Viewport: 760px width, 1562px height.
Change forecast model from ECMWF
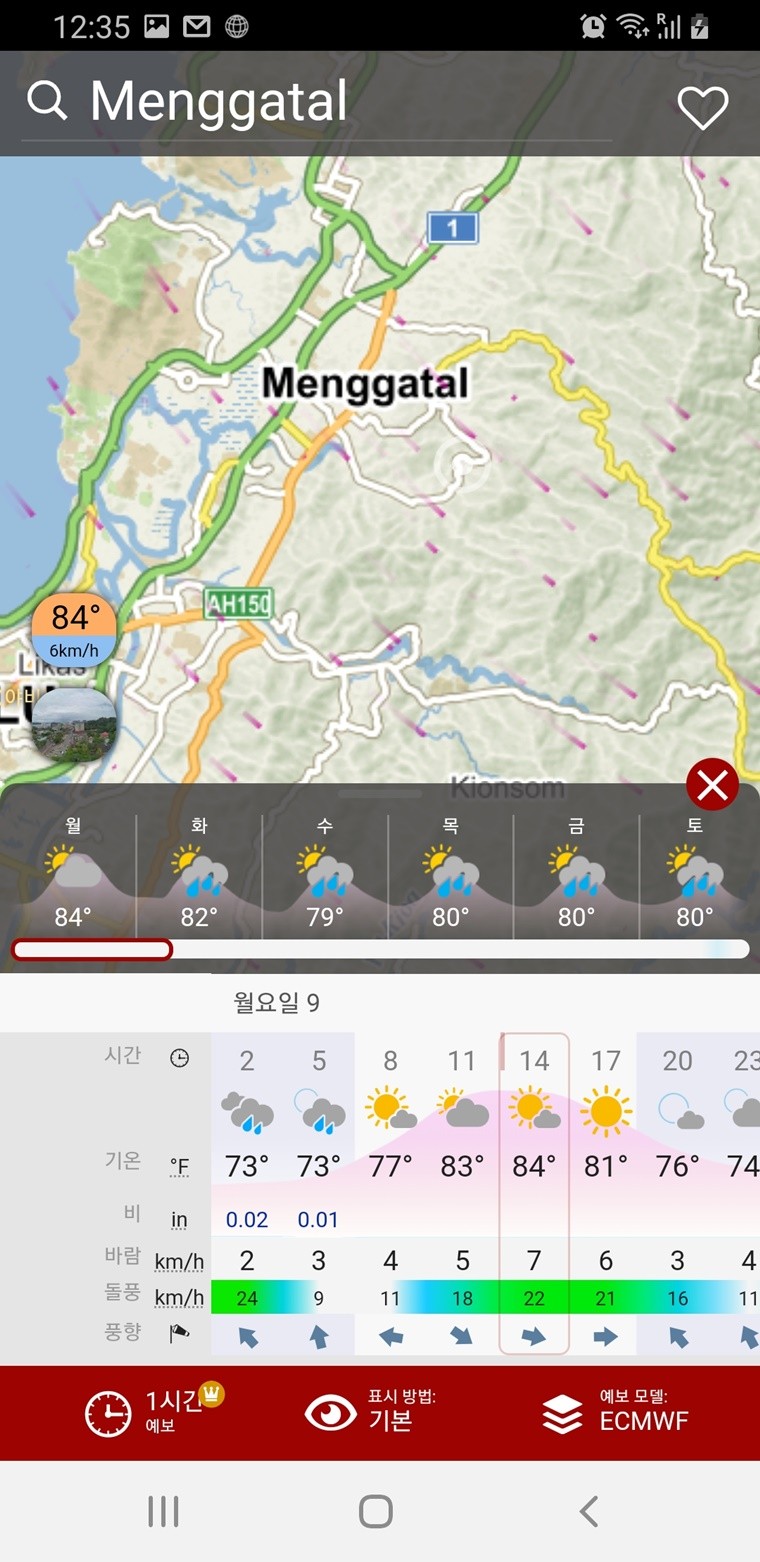pyautogui.click(x=615, y=1412)
